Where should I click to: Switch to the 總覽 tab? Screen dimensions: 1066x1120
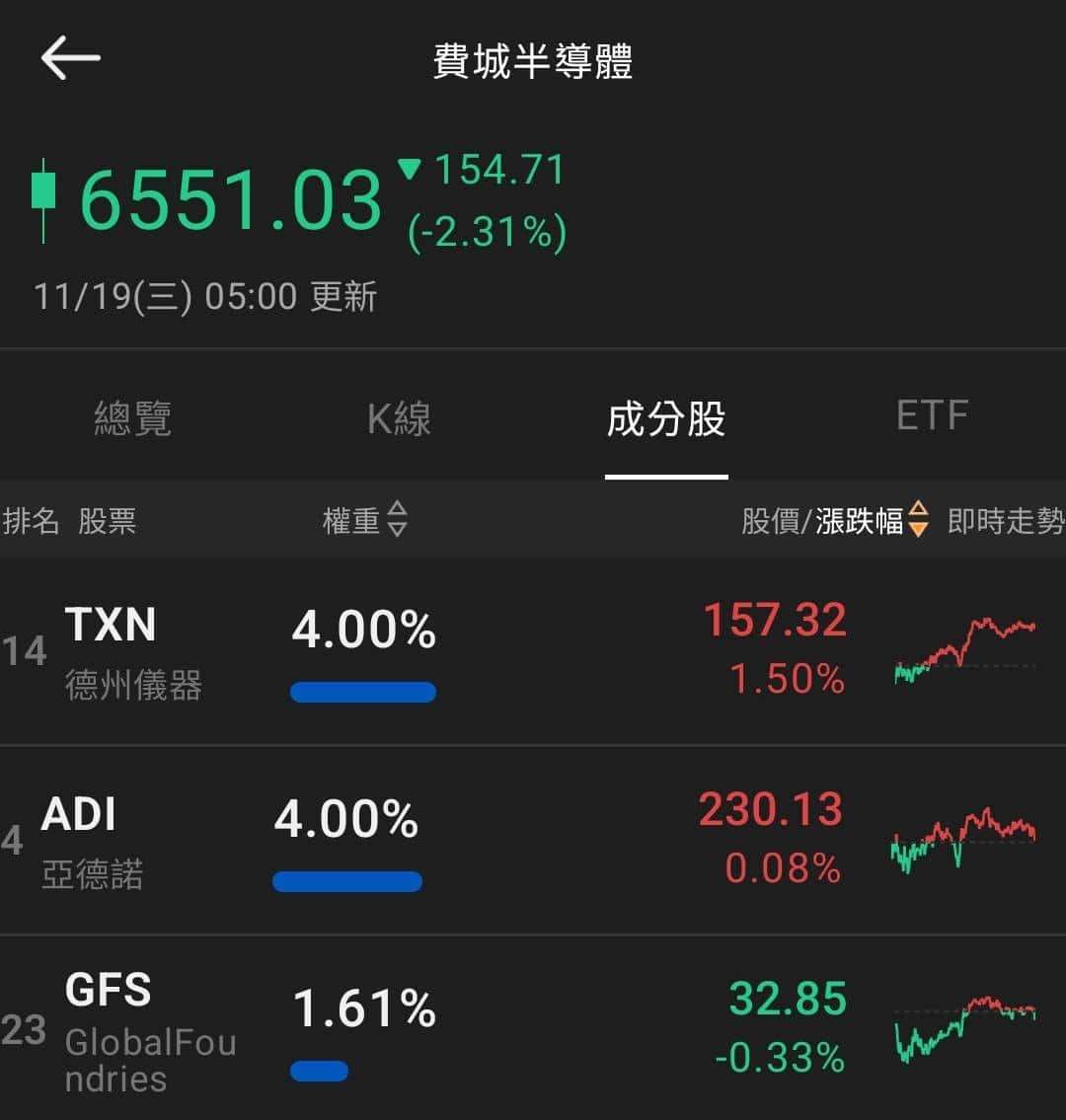tap(133, 418)
